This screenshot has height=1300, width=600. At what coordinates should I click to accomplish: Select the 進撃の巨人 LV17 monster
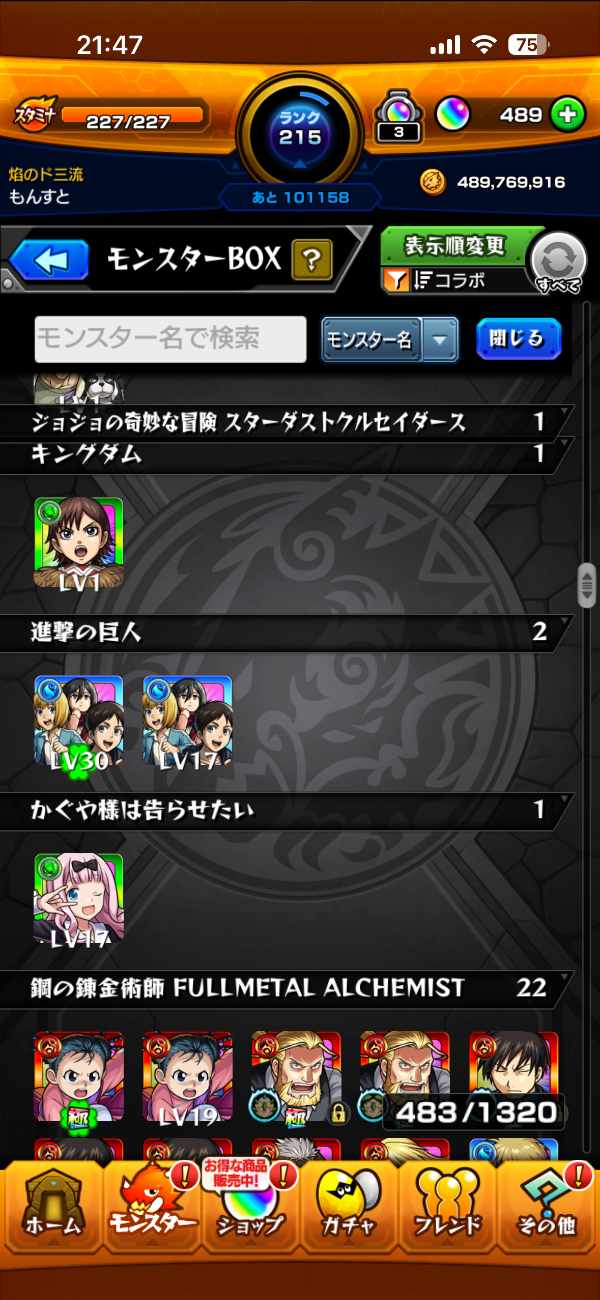(x=187, y=722)
